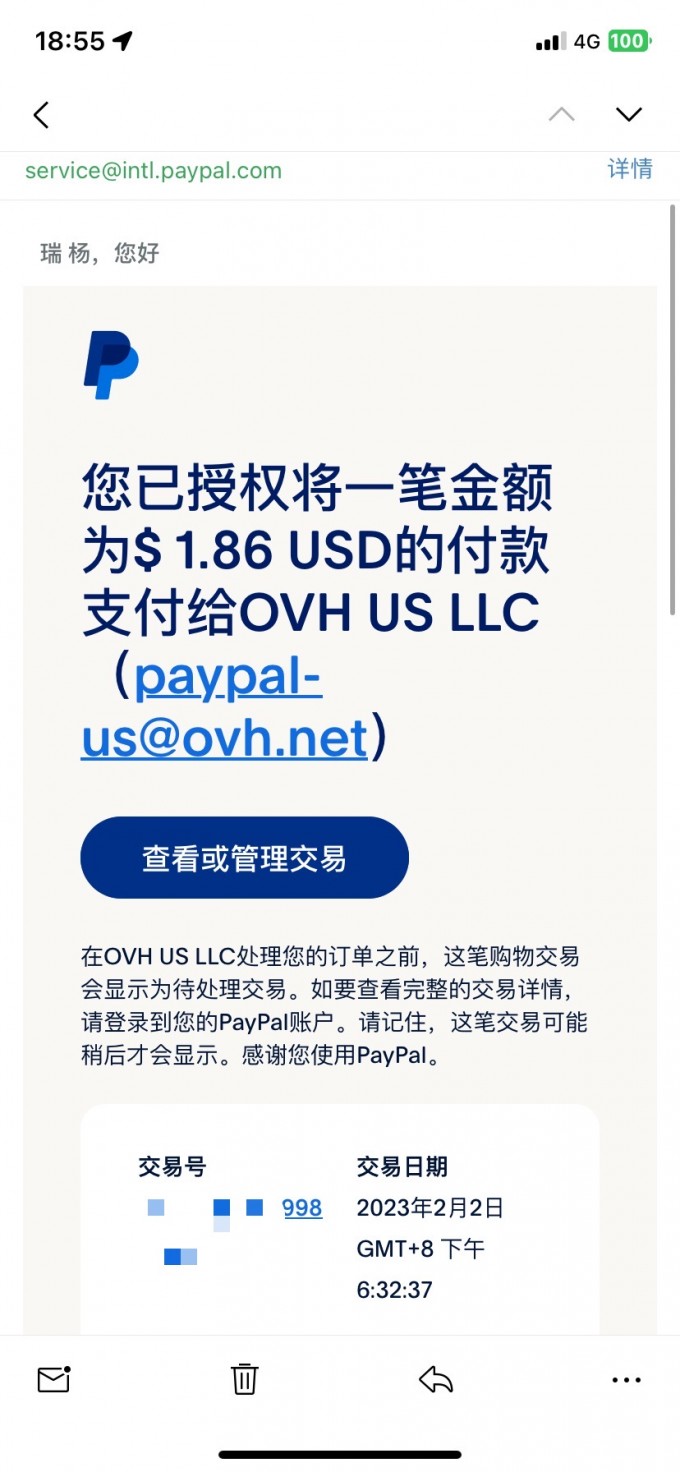The image size is (680, 1472).
Task: Open the transaction number link ending 998
Action: tap(302, 1208)
